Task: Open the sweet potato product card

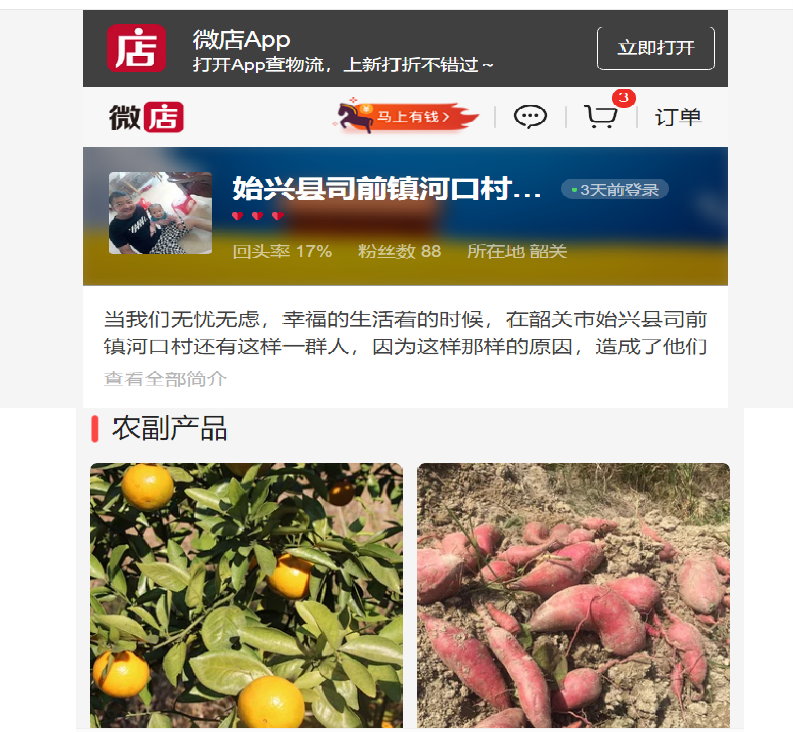Action: coord(573,595)
